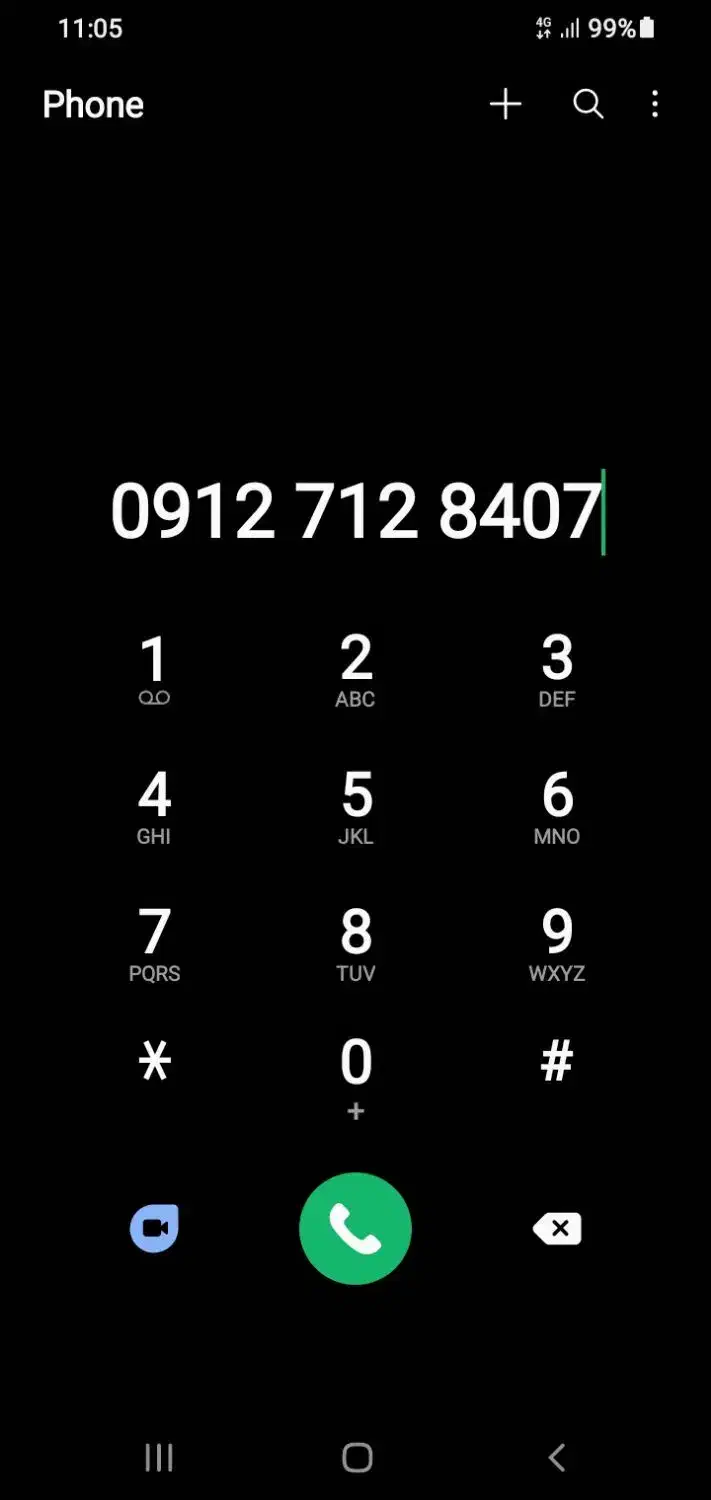
Task: Tap the 4 GHI key
Action: 154,806
